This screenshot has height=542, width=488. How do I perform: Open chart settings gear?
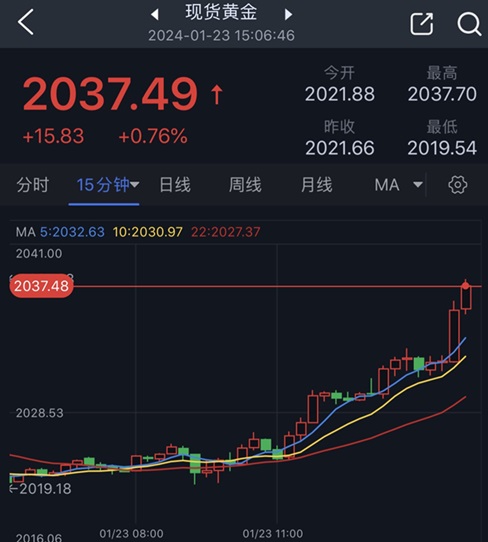click(458, 185)
